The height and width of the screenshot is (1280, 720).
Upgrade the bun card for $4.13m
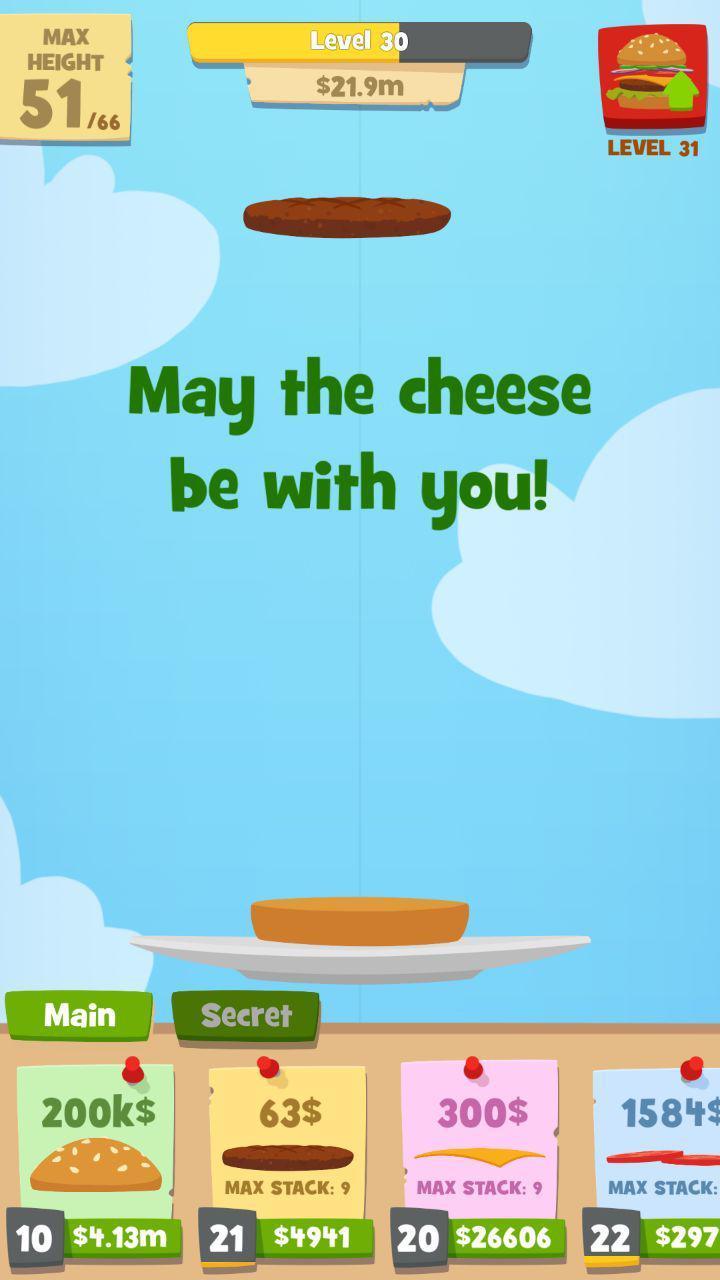coord(119,1237)
